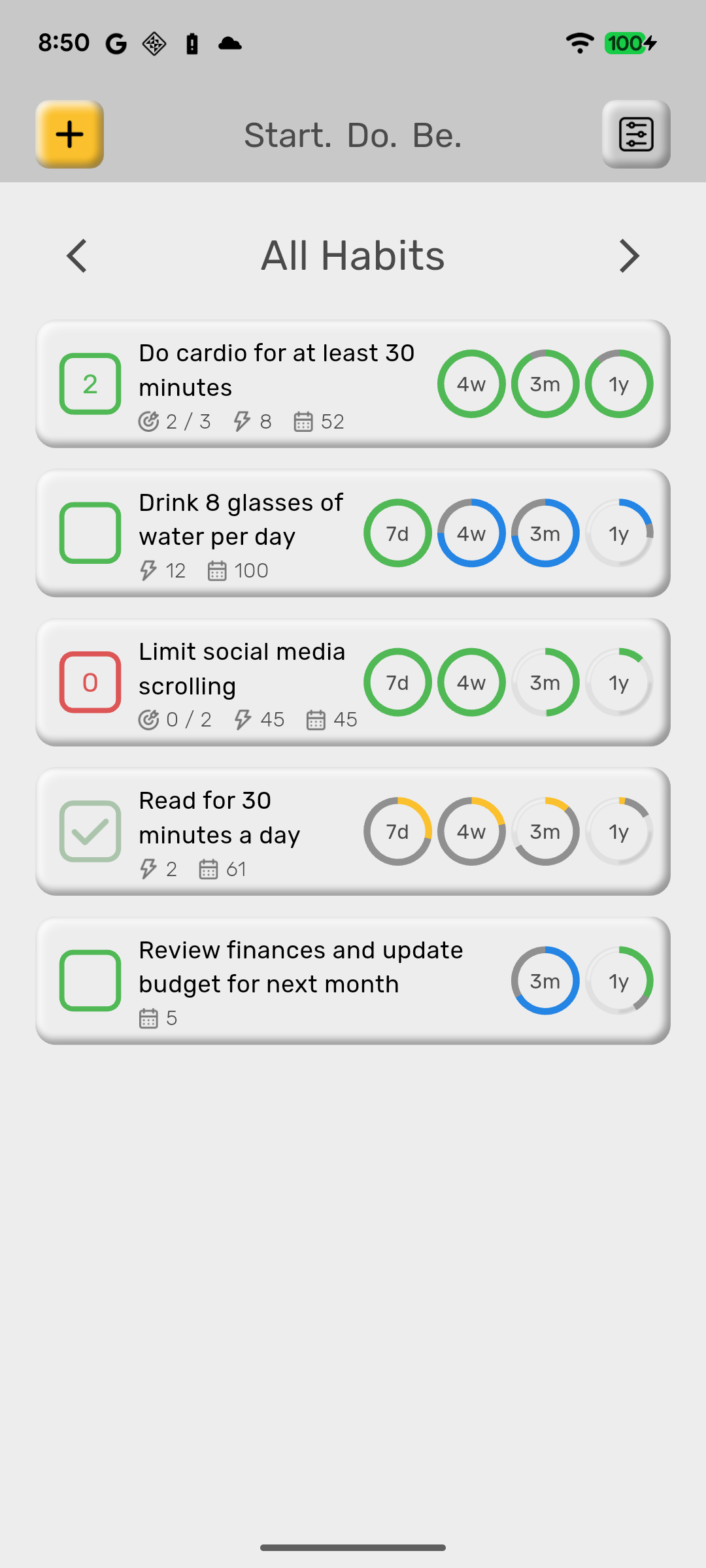Click the streak lightning icon on Drink water habit
The image size is (706, 1568).
[148, 570]
